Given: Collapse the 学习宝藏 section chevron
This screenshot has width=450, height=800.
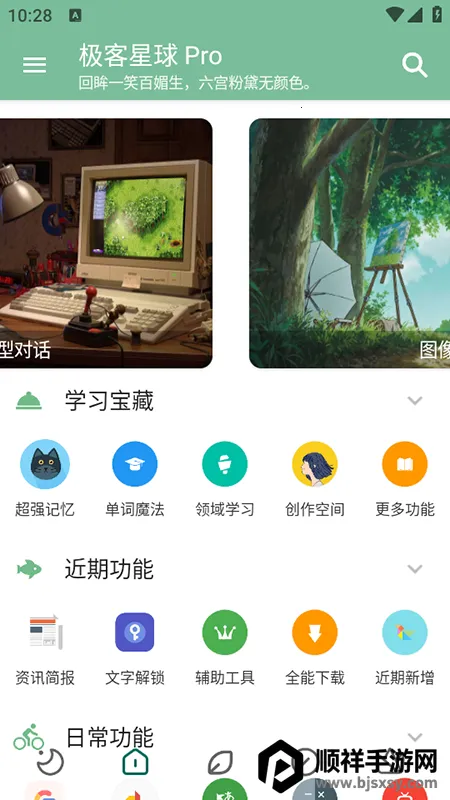Looking at the screenshot, I should pos(415,401).
